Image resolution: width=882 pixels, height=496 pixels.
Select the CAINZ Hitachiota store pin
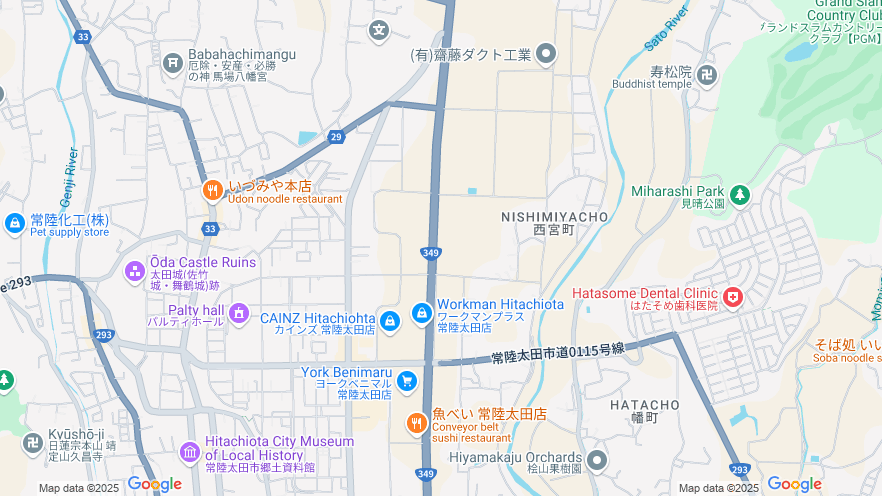click(390, 320)
